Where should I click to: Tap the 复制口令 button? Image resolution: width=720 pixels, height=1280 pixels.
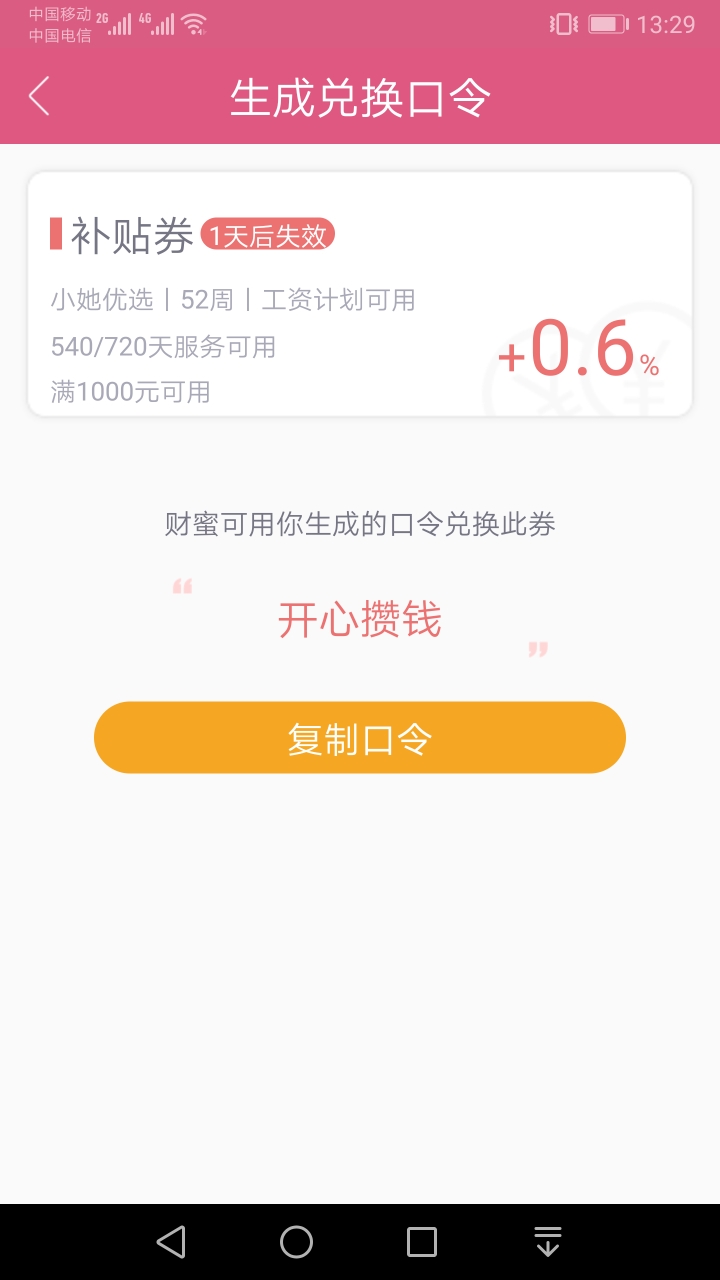[x=360, y=738]
